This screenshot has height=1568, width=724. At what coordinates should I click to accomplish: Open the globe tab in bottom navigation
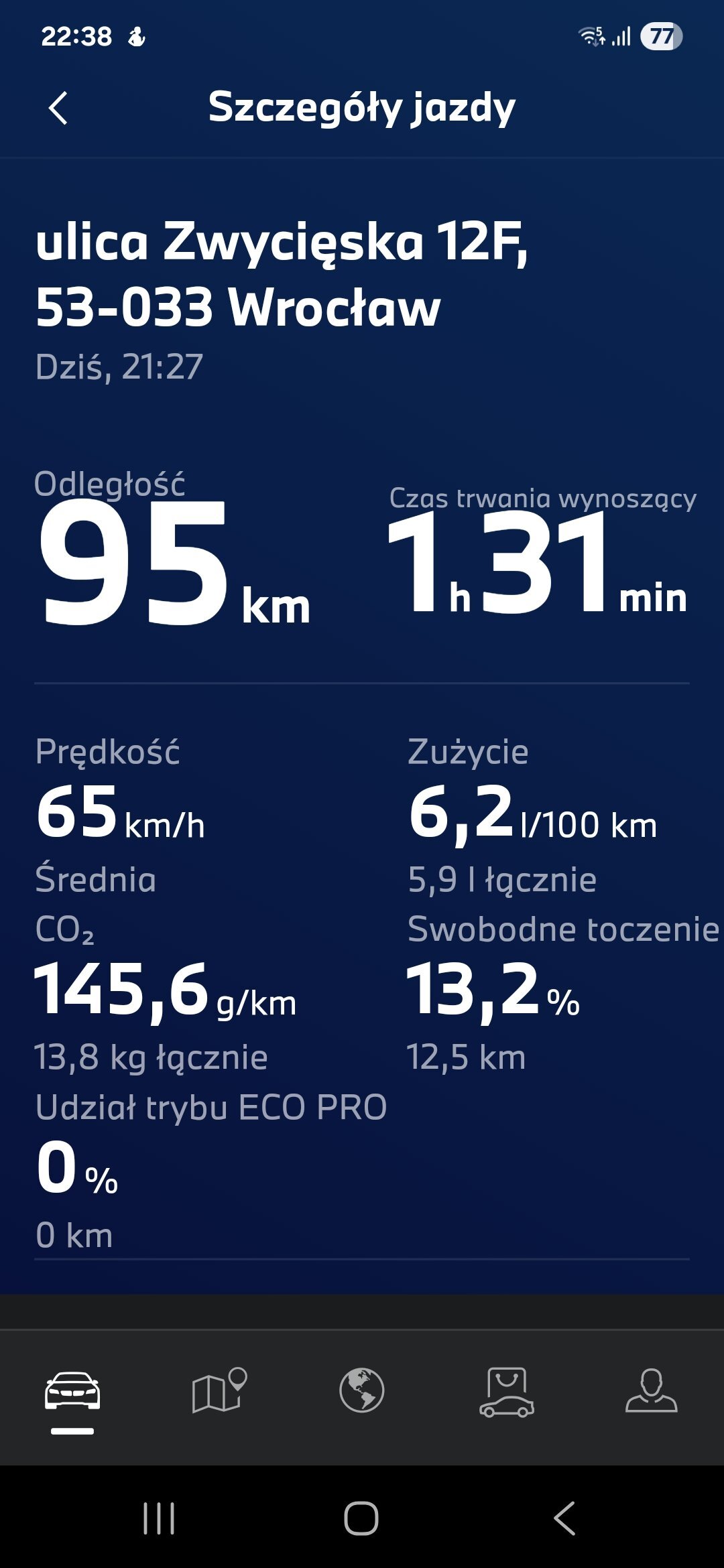pyautogui.click(x=362, y=1390)
